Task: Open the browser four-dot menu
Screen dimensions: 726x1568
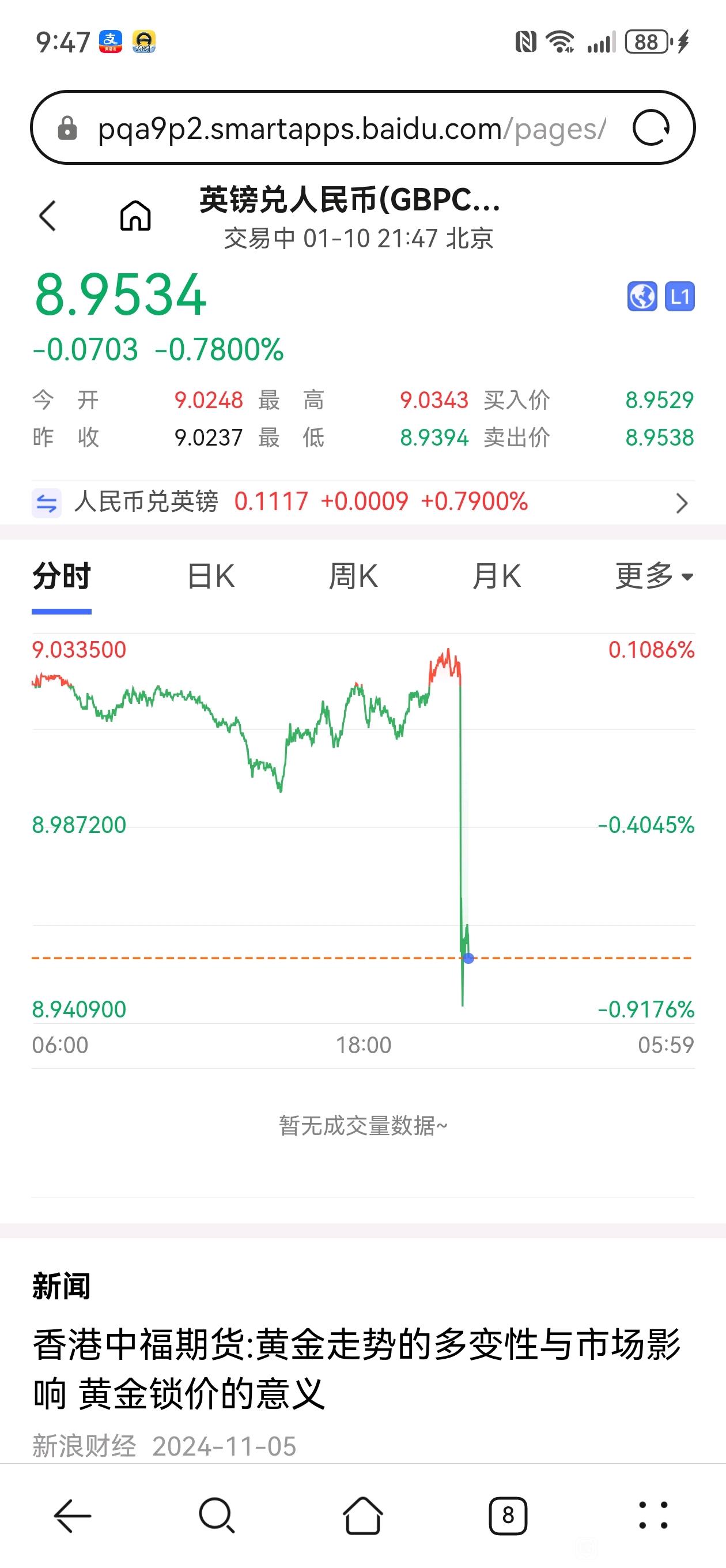Action: click(653, 1516)
